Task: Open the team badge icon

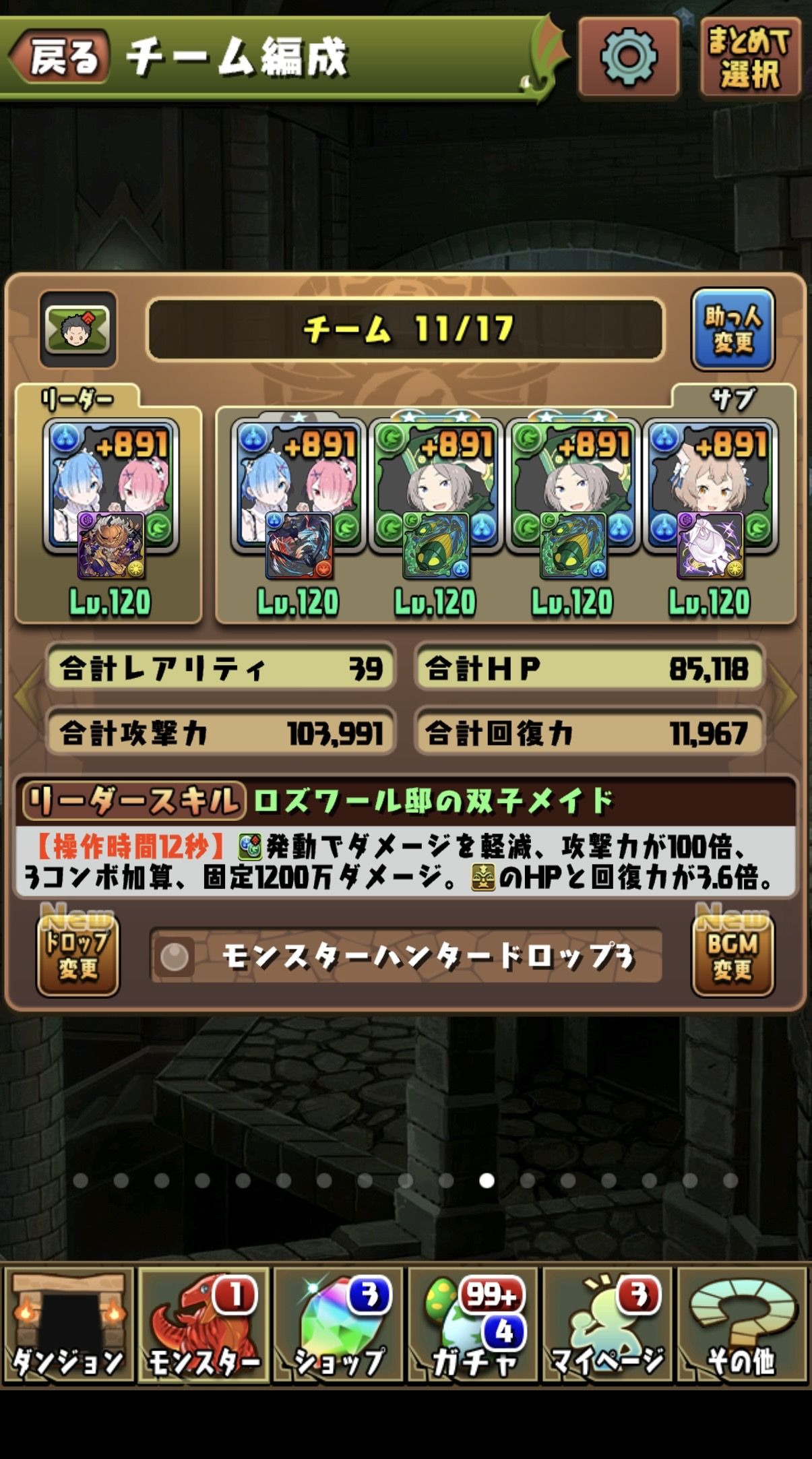Action: coord(77,330)
